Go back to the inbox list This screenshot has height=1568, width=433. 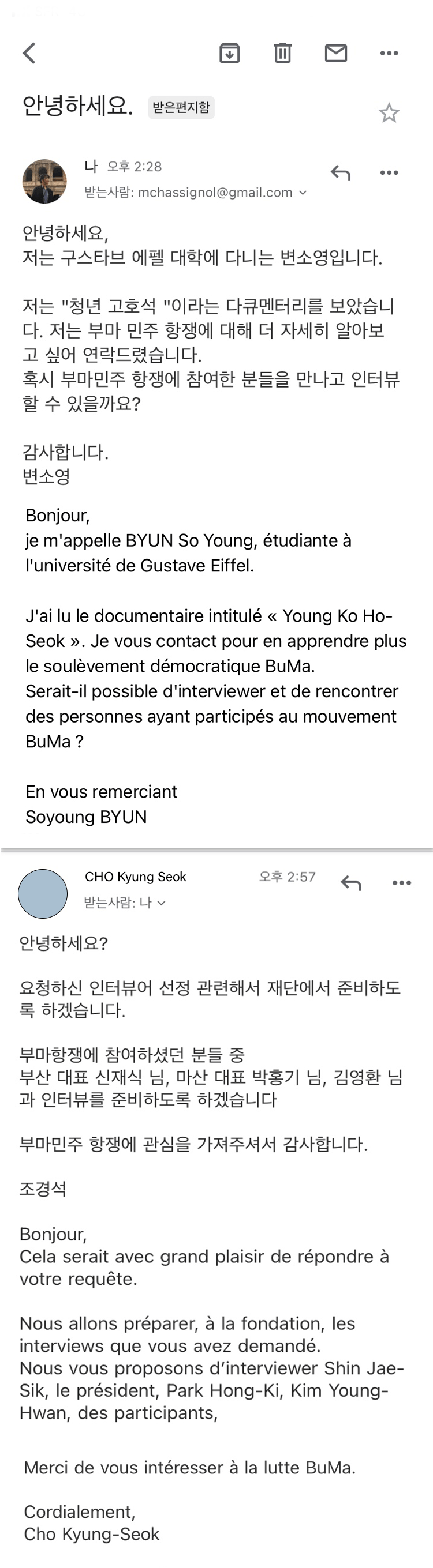(29, 54)
